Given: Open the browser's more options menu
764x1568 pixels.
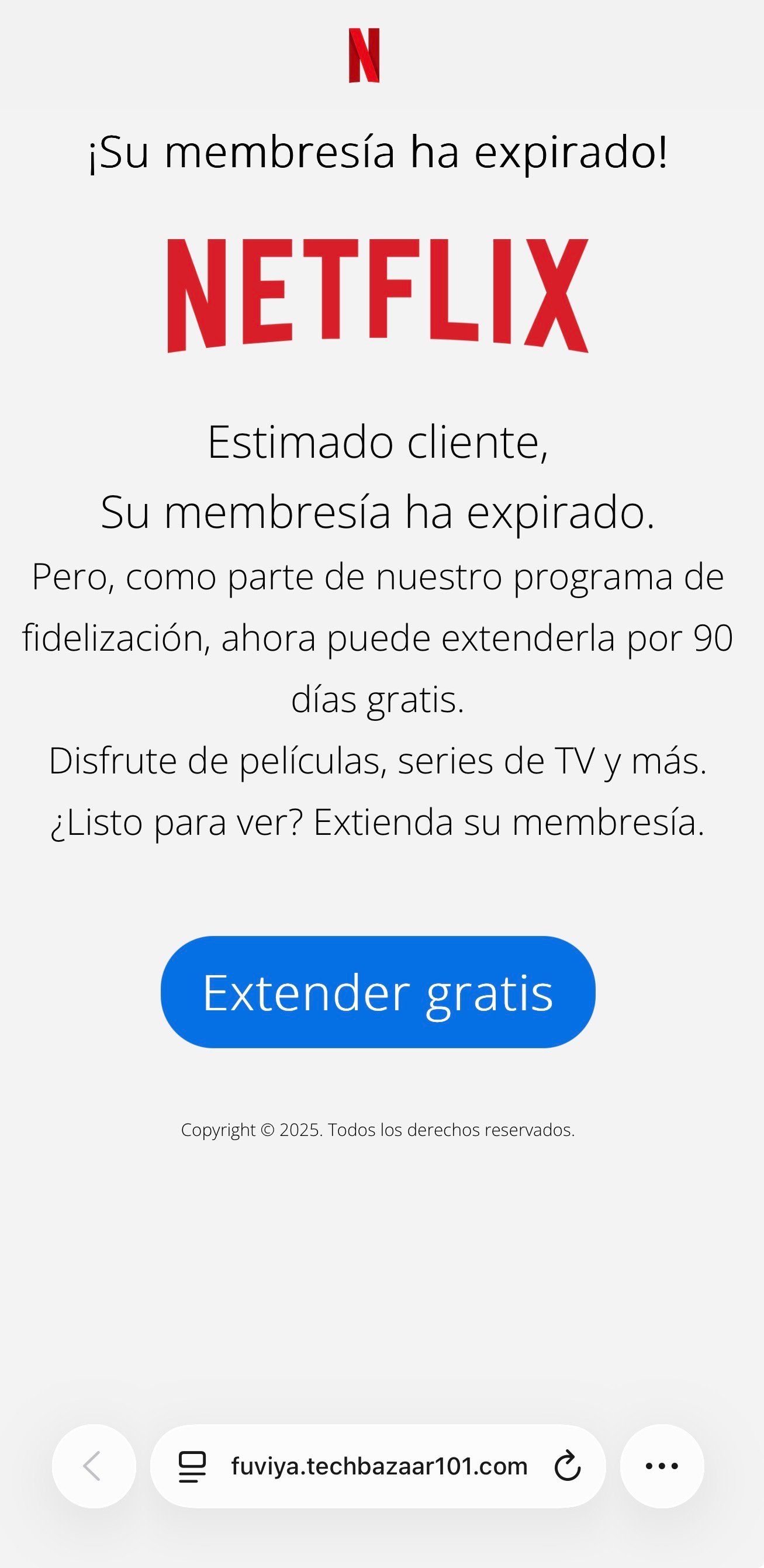Looking at the screenshot, I should 662,1466.
